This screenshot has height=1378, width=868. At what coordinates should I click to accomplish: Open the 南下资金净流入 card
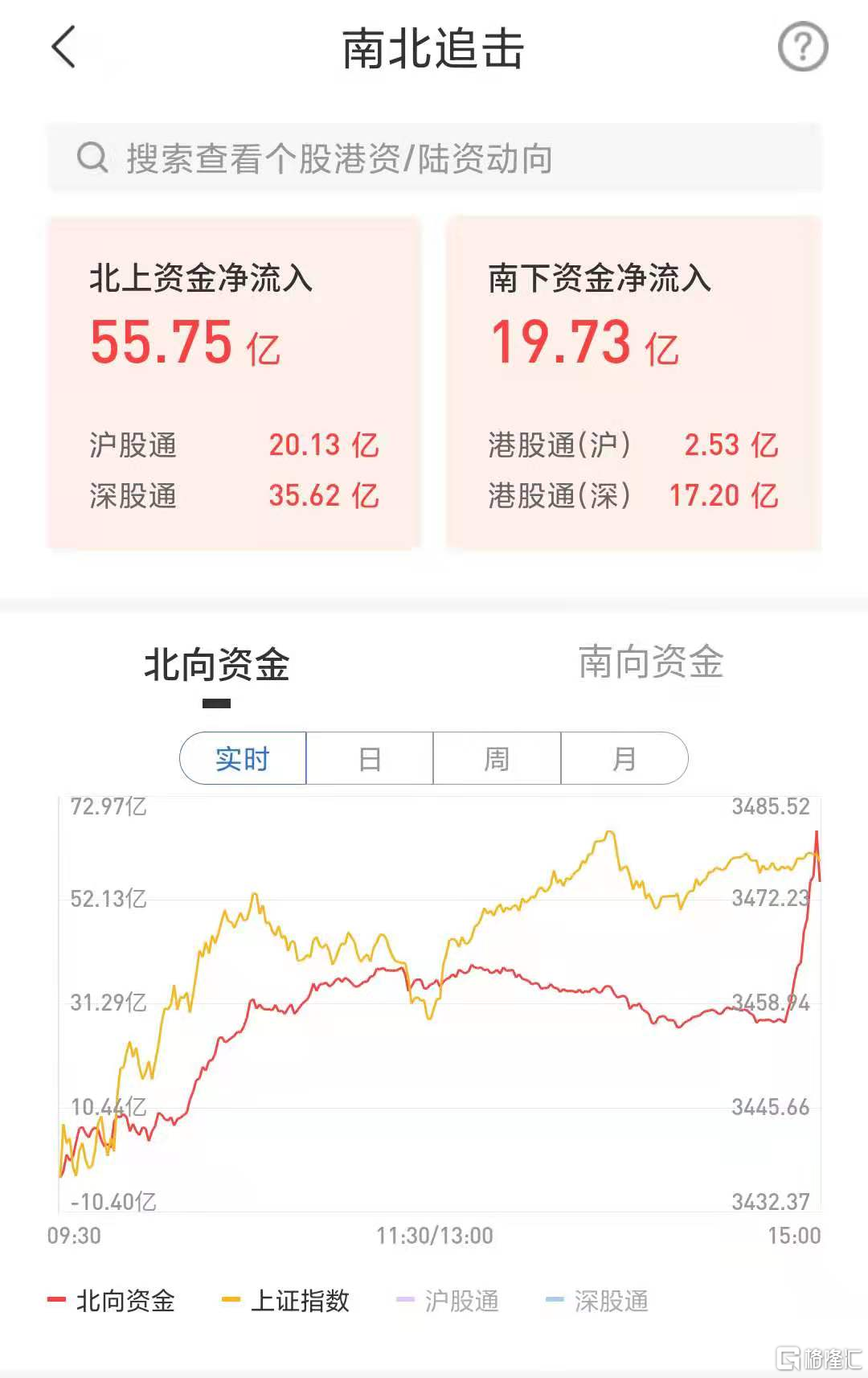point(633,383)
